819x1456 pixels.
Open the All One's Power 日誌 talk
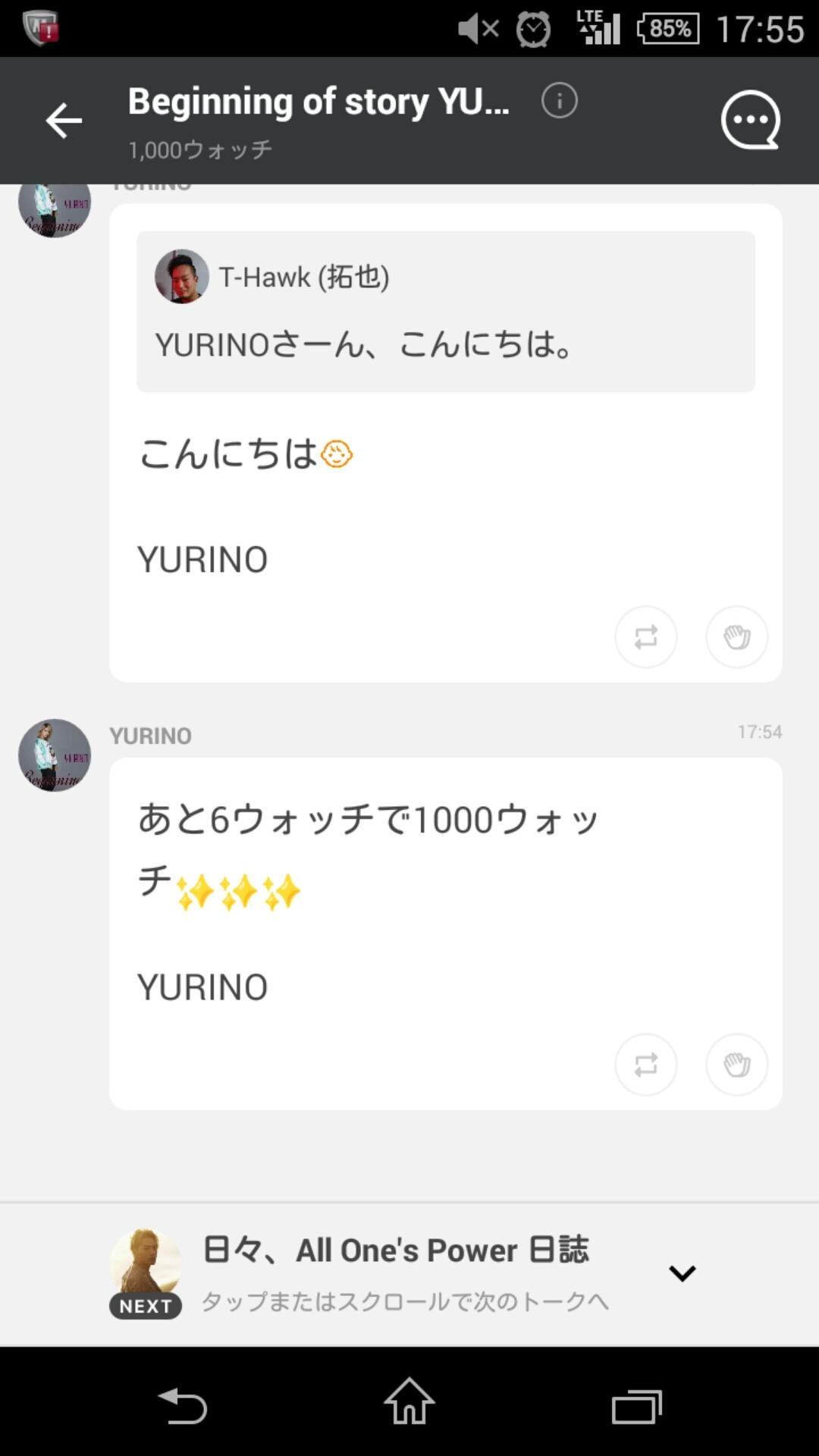pyautogui.click(x=398, y=1250)
